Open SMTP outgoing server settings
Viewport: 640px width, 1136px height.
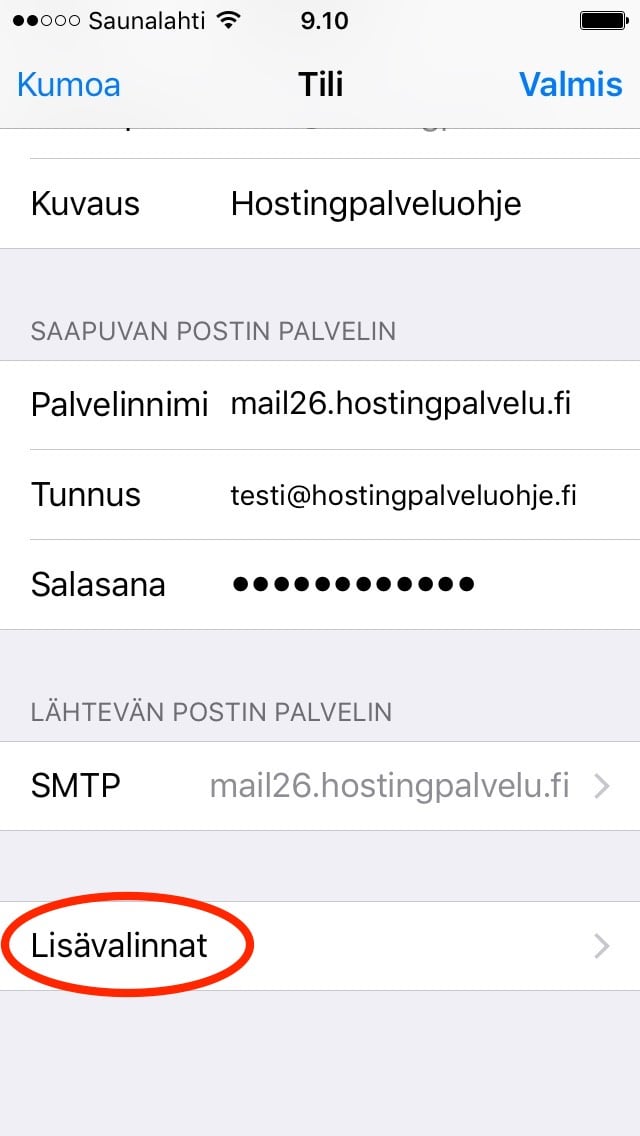tap(320, 786)
